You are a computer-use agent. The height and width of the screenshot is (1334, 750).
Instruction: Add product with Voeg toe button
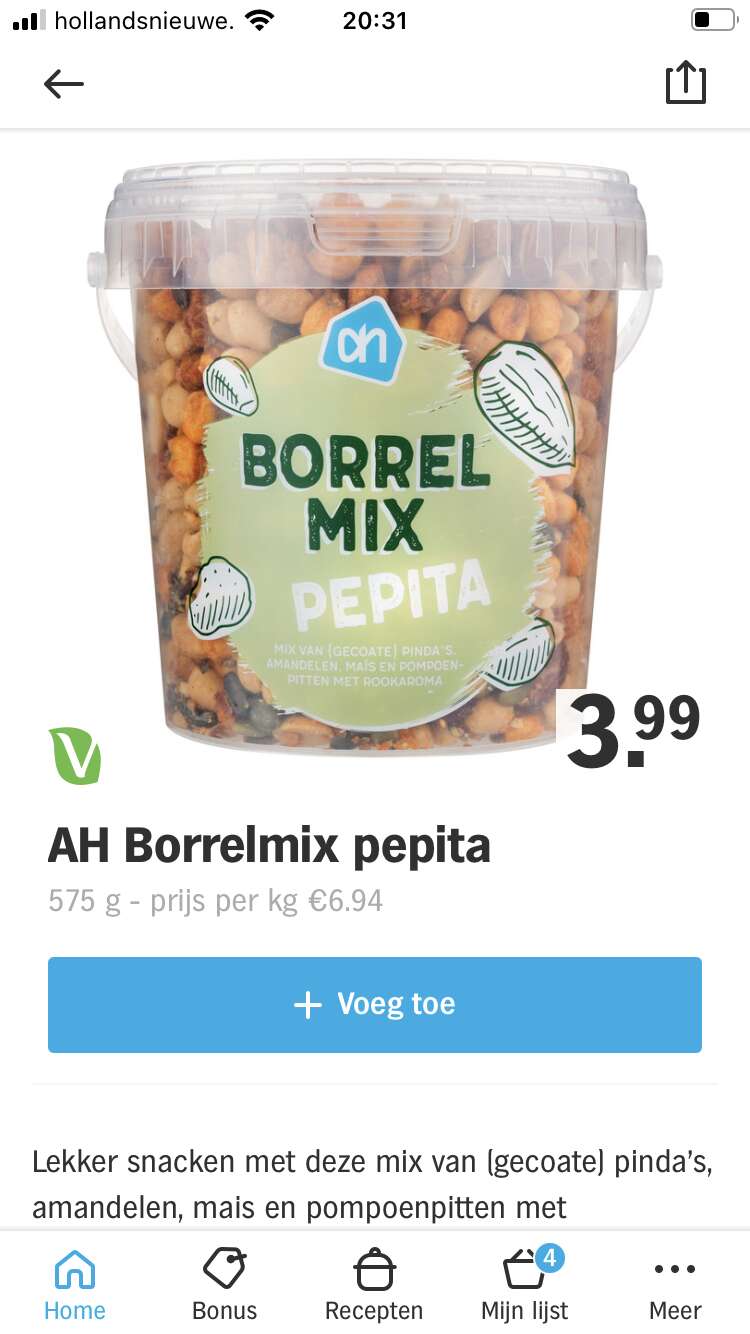[x=375, y=1004]
